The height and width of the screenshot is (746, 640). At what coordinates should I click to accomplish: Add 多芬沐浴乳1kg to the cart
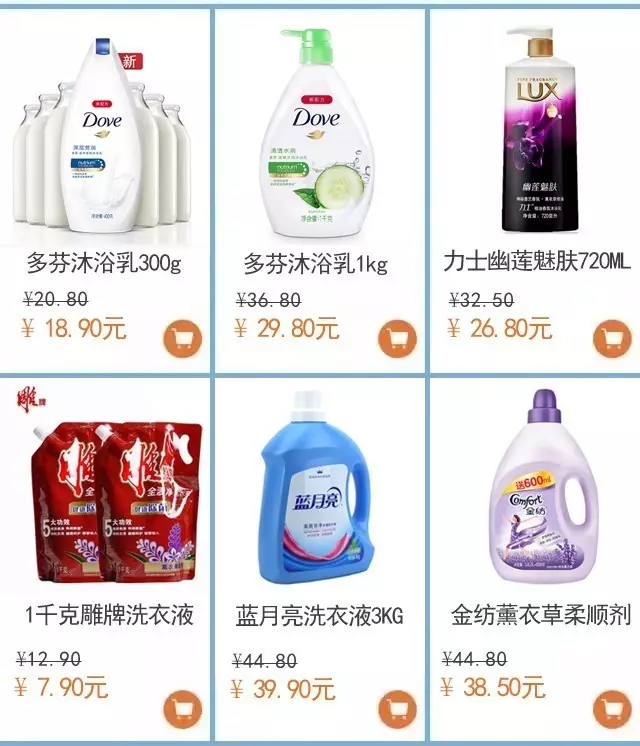pos(398,339)
